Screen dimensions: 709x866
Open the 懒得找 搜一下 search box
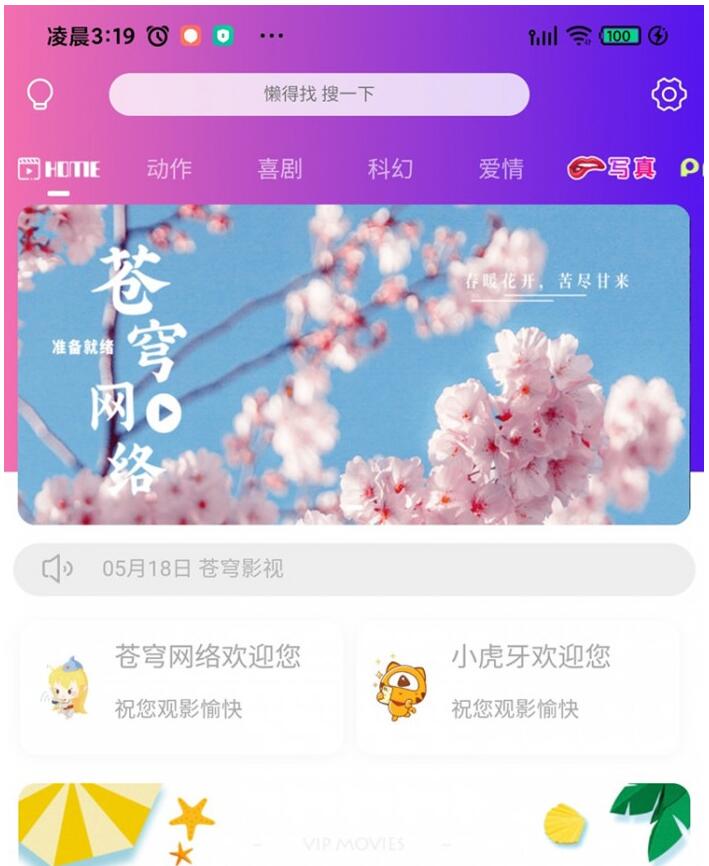(319, 95)
